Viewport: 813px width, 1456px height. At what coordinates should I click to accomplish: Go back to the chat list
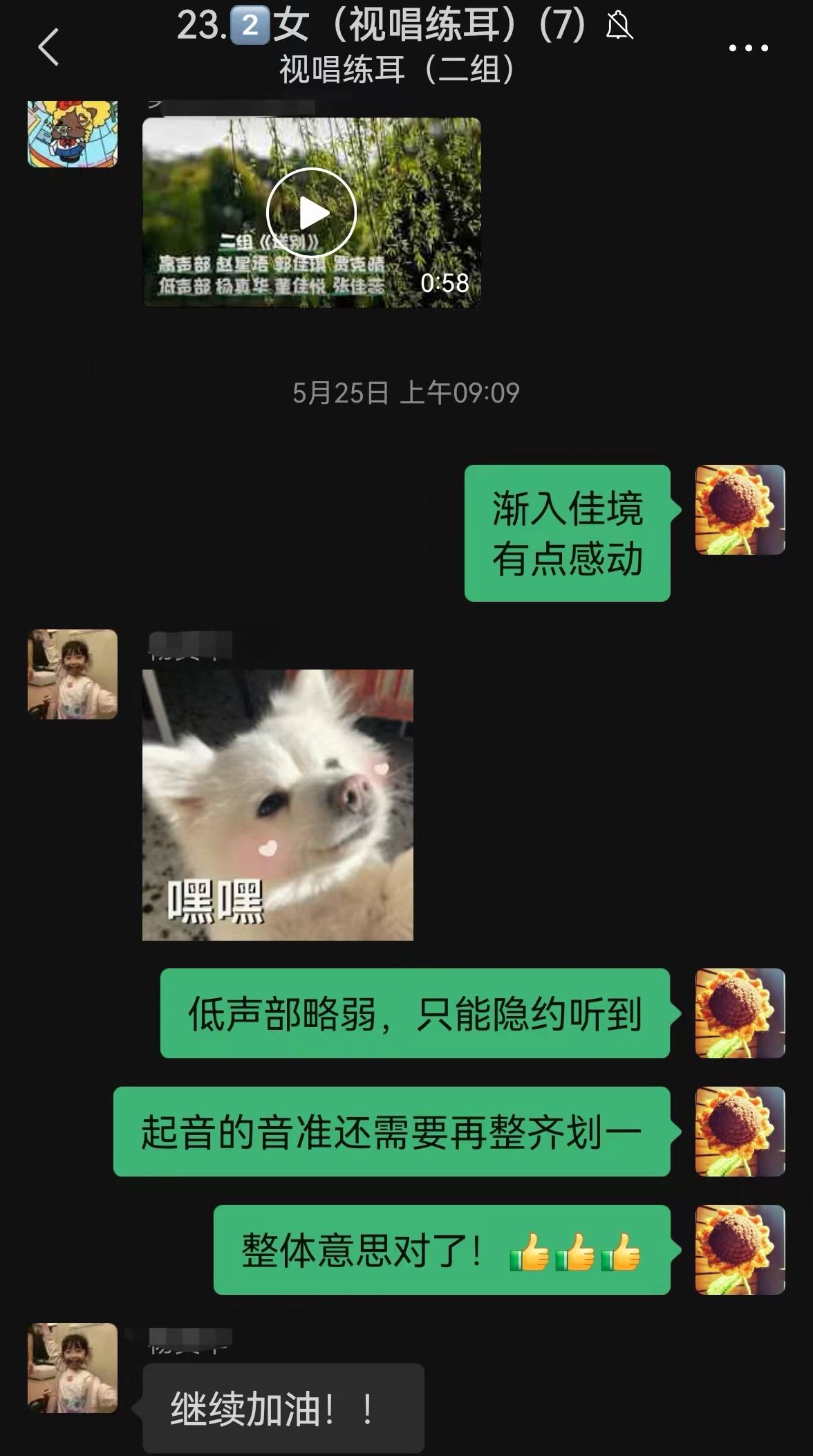(48, 47)
